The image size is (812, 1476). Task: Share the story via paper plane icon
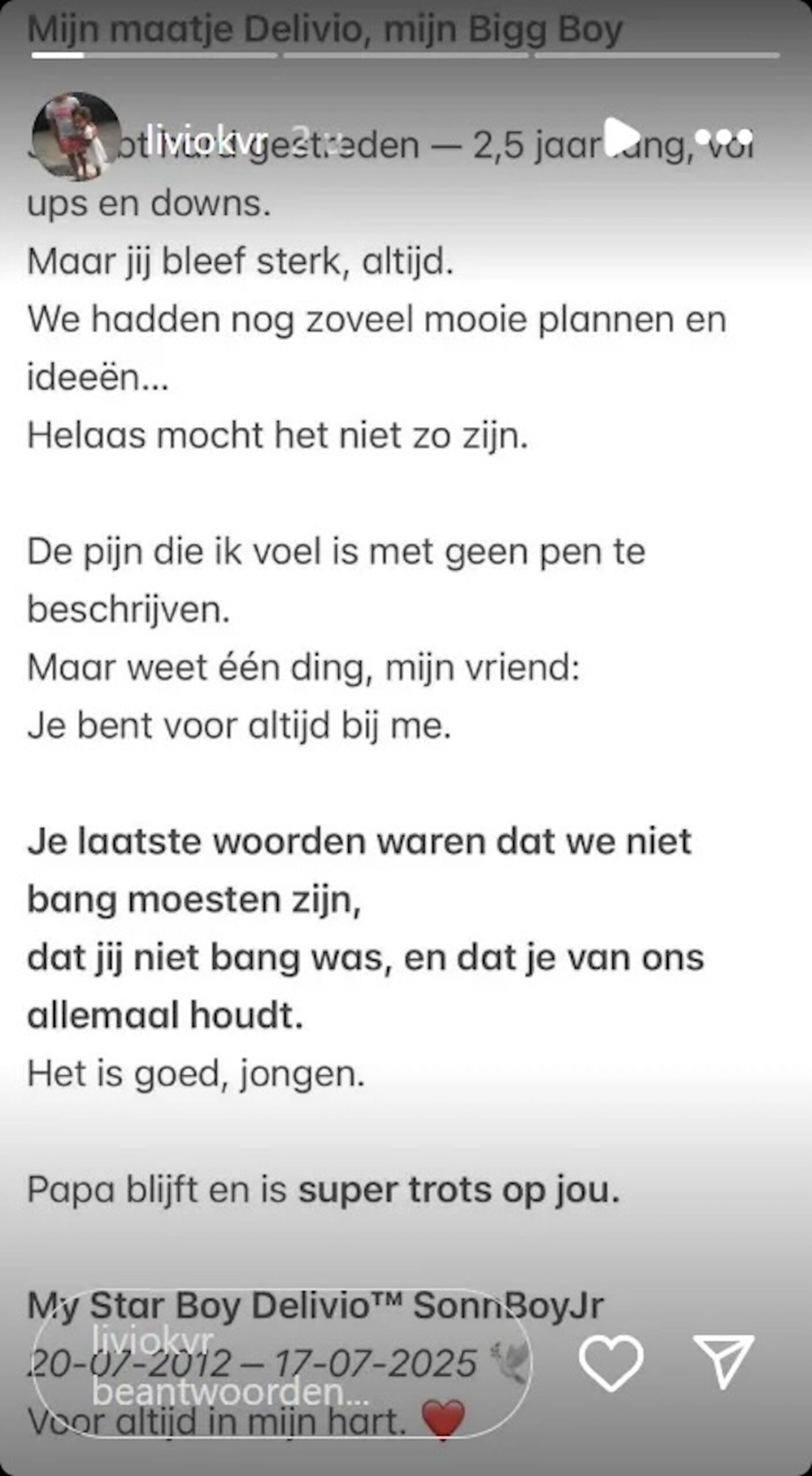[x=724, y=1362]
